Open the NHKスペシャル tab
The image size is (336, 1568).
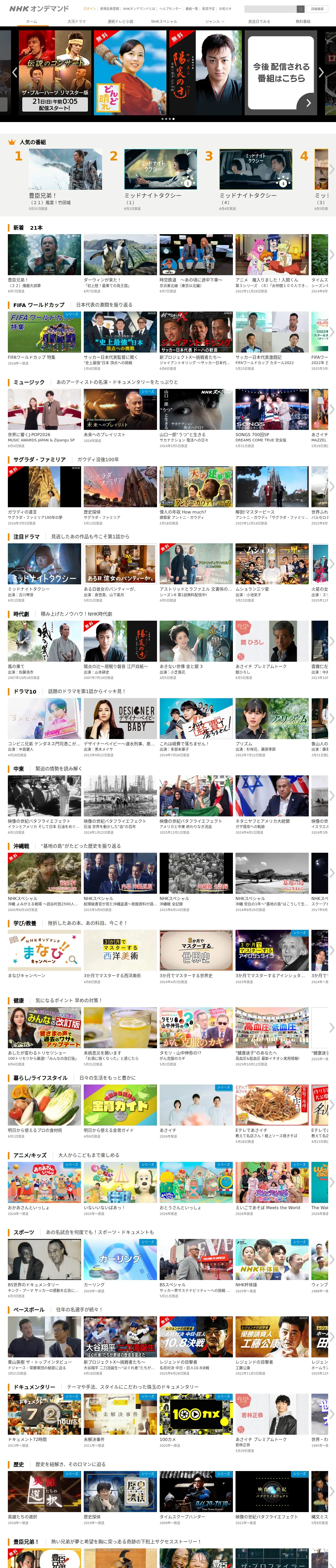coord(164,21)
